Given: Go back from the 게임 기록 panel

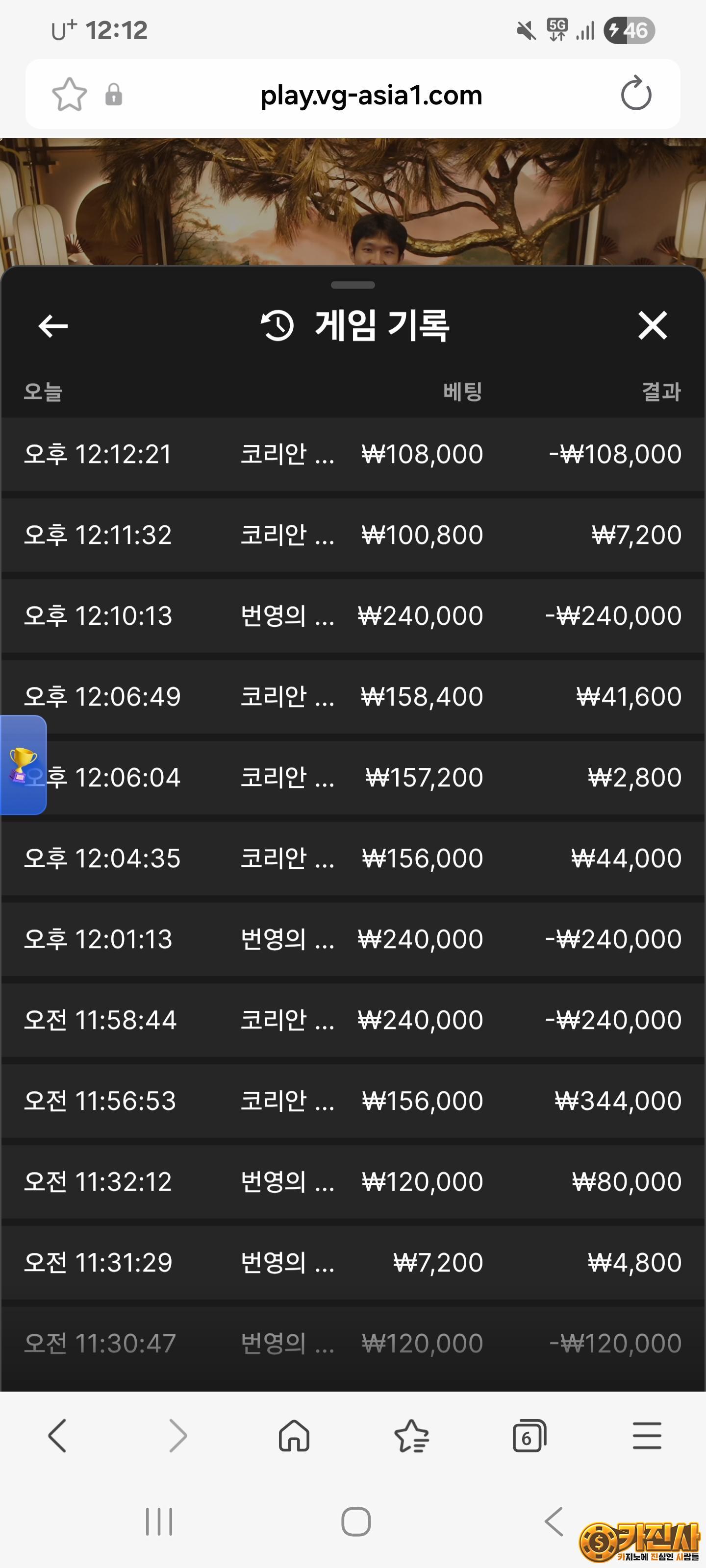Looking at the screenshot, I should [53, 326].
